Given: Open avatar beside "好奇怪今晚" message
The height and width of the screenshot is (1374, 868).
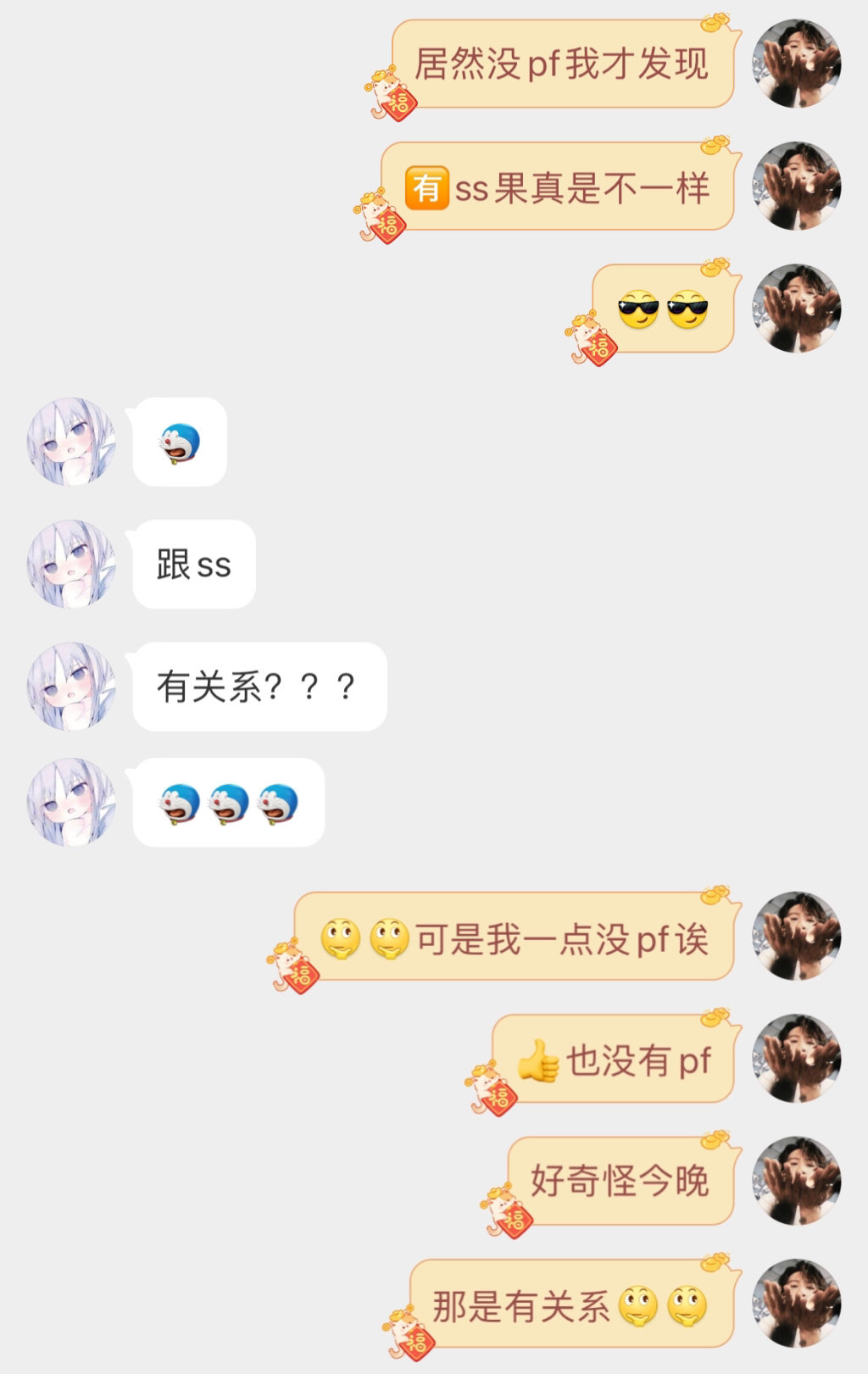Looking at the screenshot, I should 796,1180.
